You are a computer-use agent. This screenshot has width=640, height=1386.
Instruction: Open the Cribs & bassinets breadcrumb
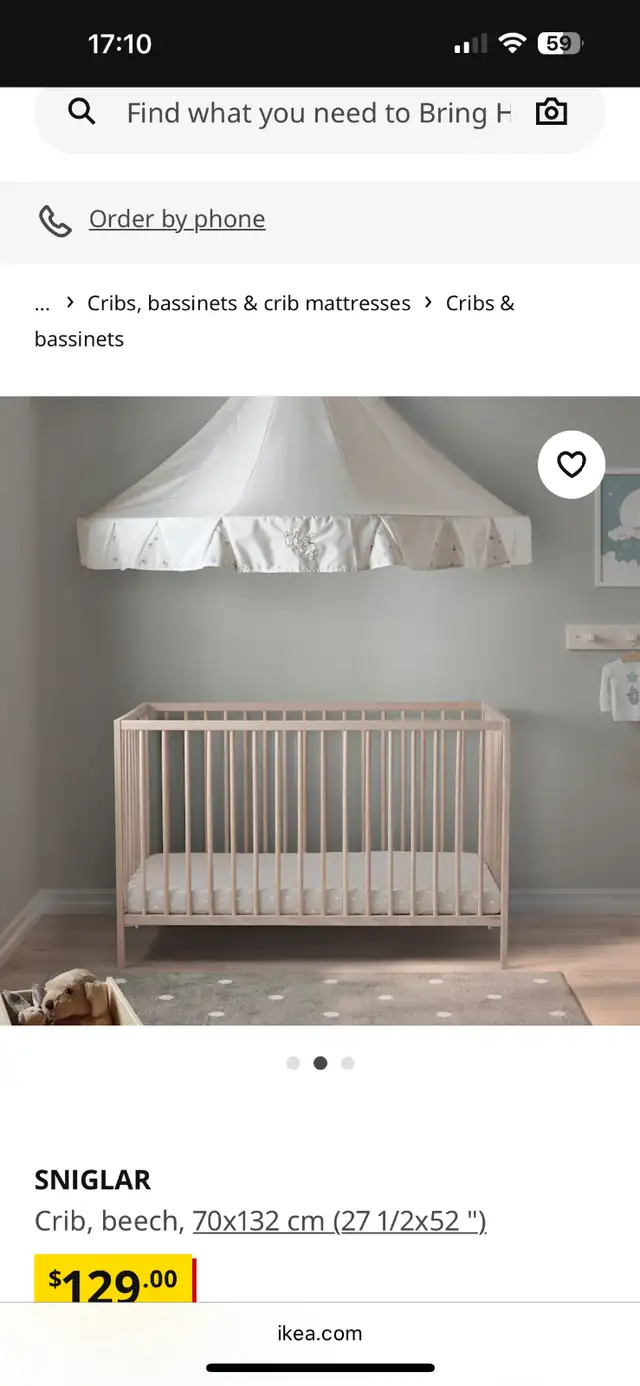pos(274,321)
